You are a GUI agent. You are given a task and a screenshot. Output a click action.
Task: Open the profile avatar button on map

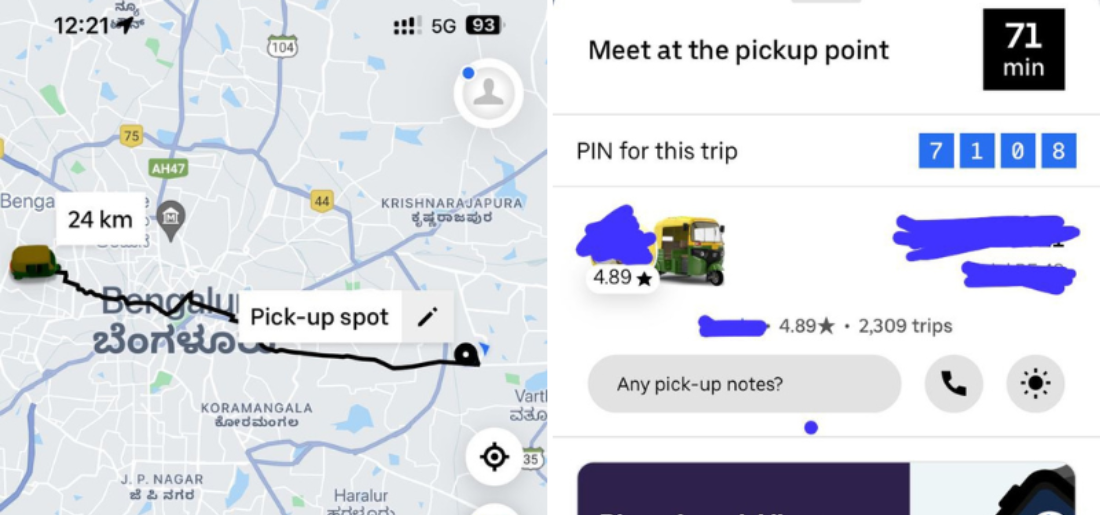click(488, 94)
